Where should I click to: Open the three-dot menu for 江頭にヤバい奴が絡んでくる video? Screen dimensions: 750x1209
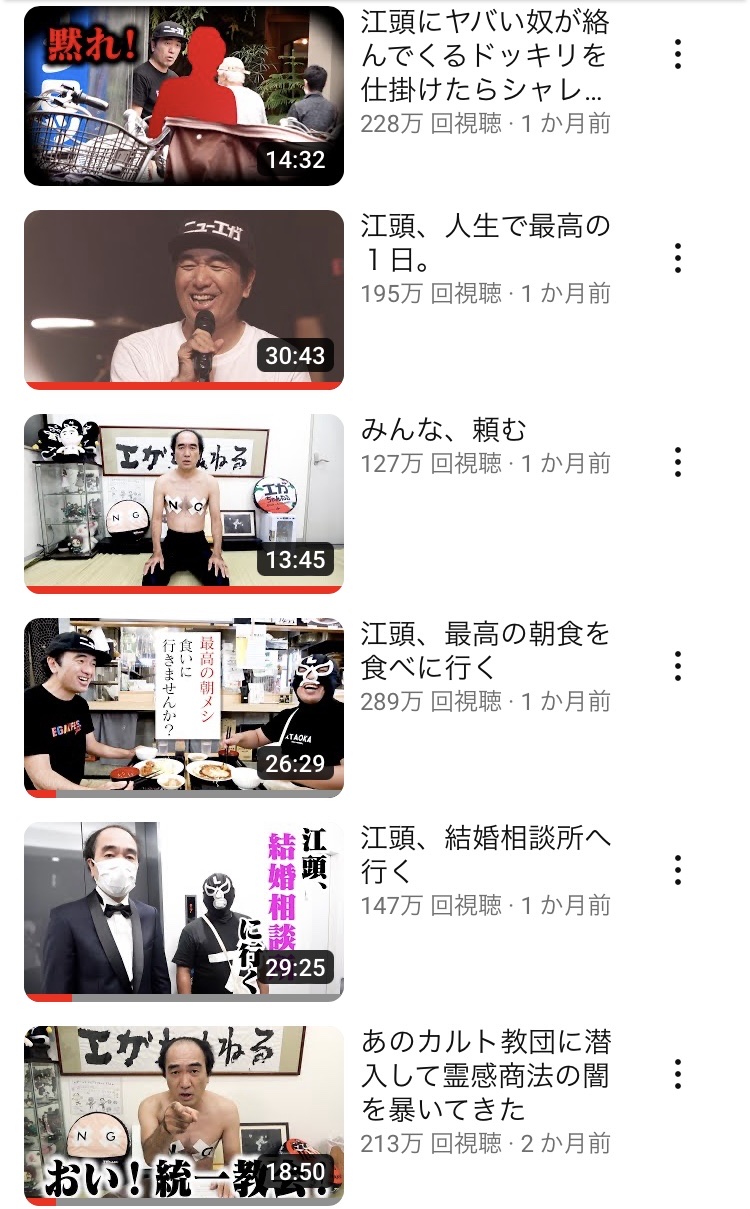click(x=678, y=54)
